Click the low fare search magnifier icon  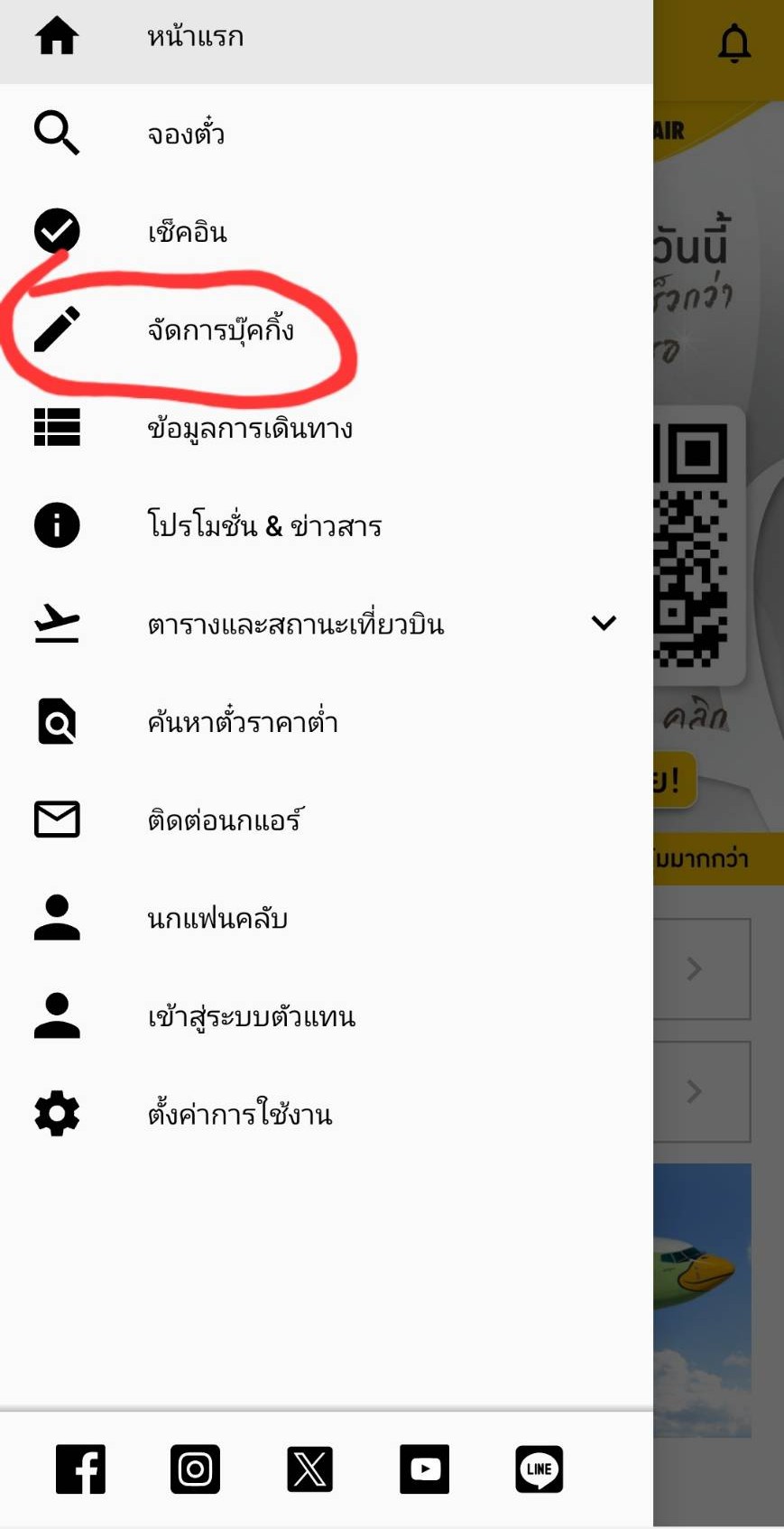(56, 720)
